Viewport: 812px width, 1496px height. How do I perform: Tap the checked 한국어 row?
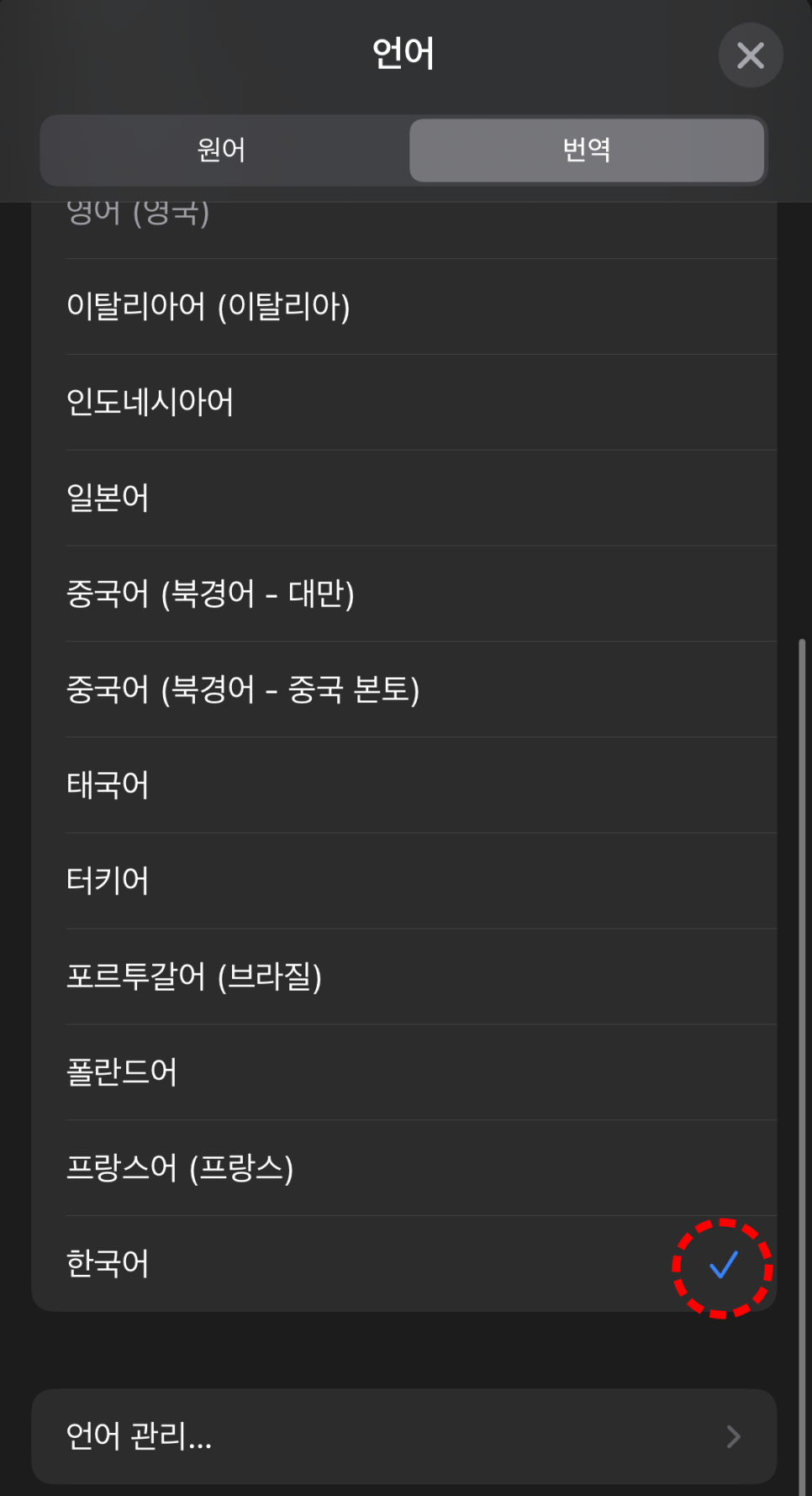404,1263
